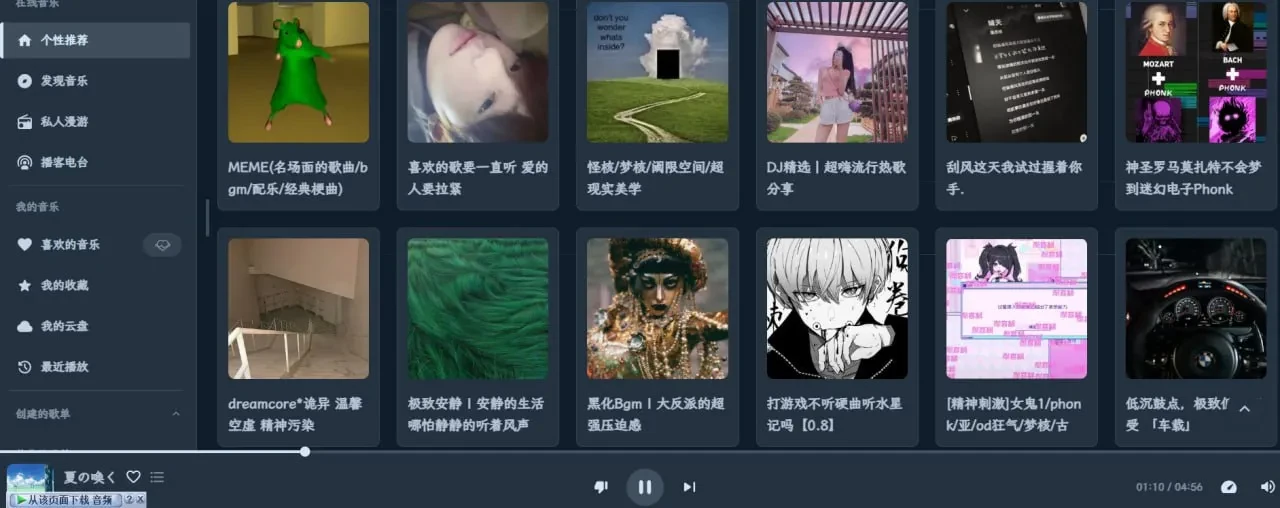Screen dimensions: 1280x508
Task: Dislike the playing song
Action: pyautogui.click(x=601, y=487)
